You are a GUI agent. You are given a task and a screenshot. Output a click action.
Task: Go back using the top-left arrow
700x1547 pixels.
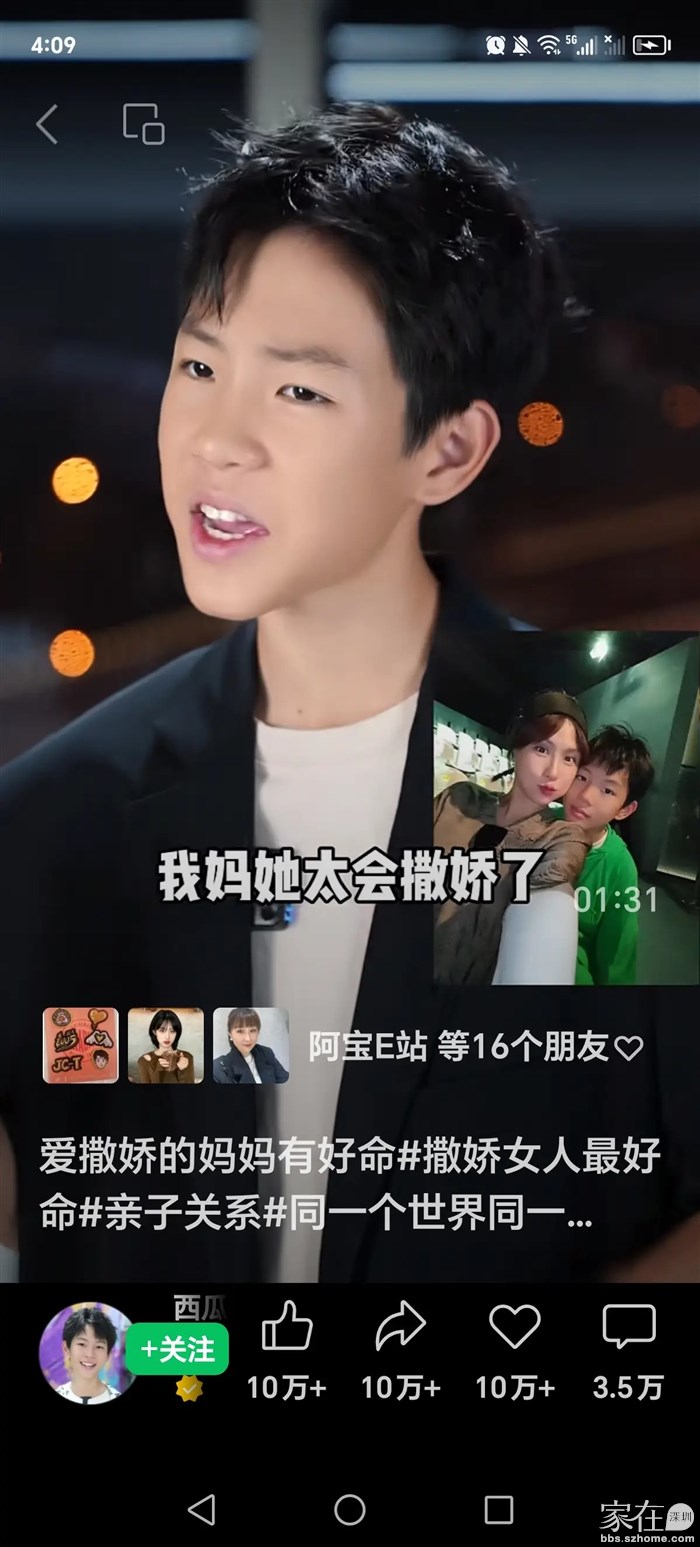[46, 125]
